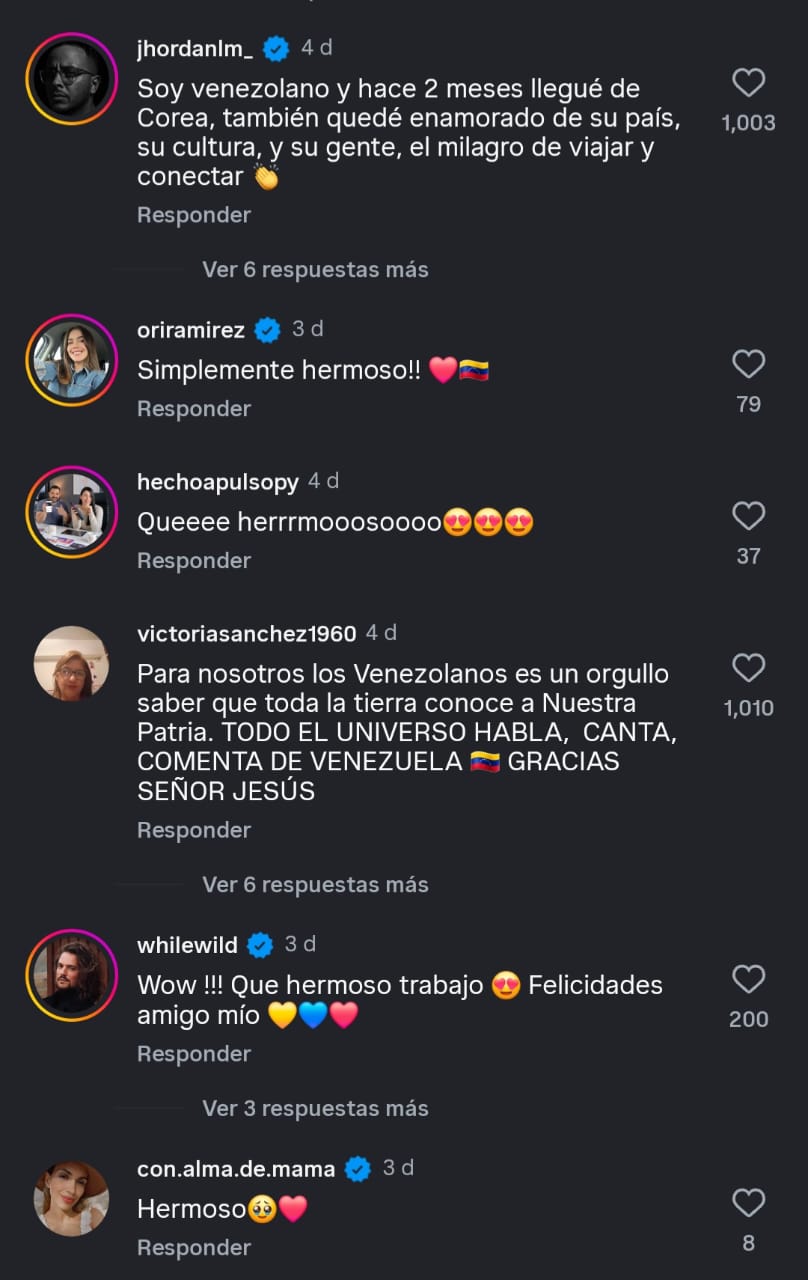
Task: Like oriramirez's comment
Action: [x=748, y=364]
